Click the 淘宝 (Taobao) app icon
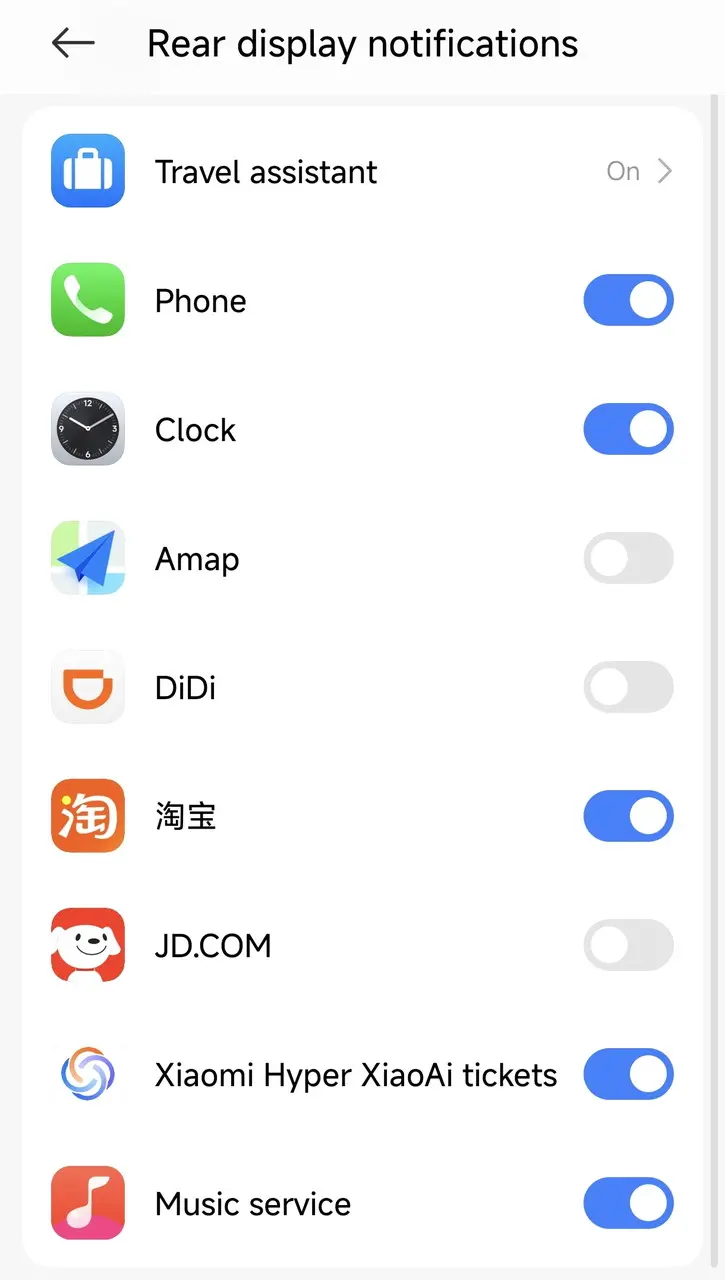Screen dimensions: 725x1280 coord(87,816)
